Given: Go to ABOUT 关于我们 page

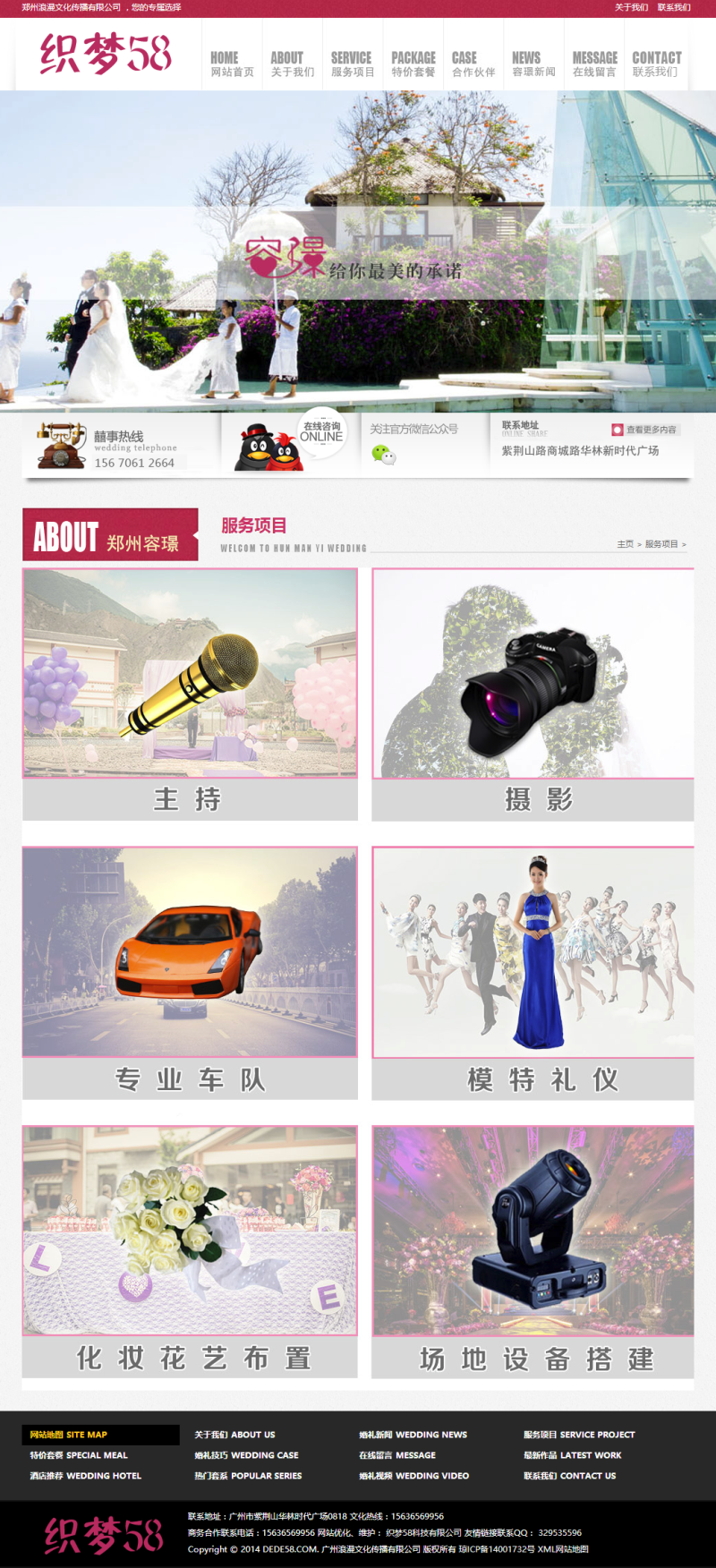Looking at the screenshot, I should point(292,64).
